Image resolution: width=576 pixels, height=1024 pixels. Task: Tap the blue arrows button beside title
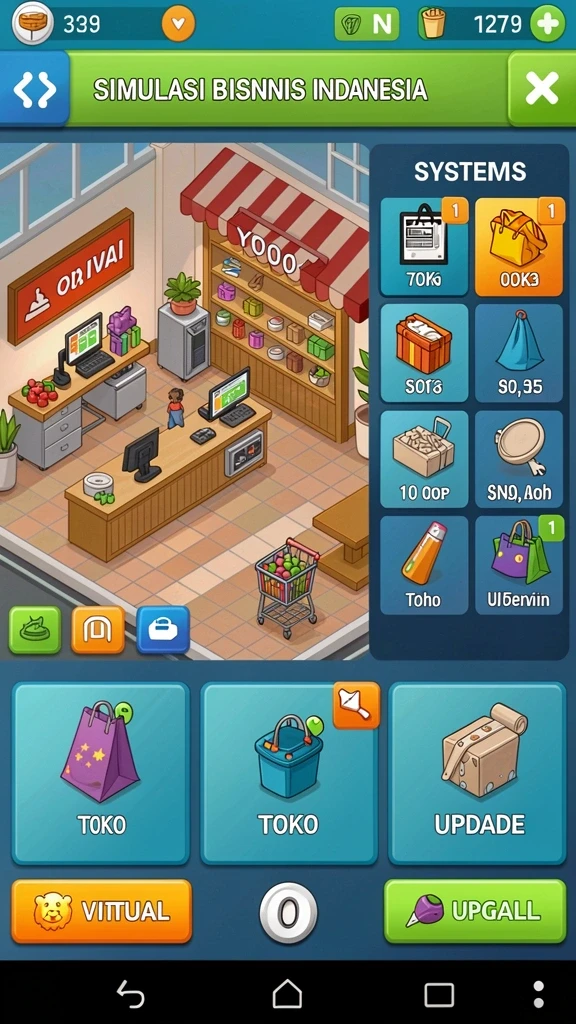(x=34, y=88)
